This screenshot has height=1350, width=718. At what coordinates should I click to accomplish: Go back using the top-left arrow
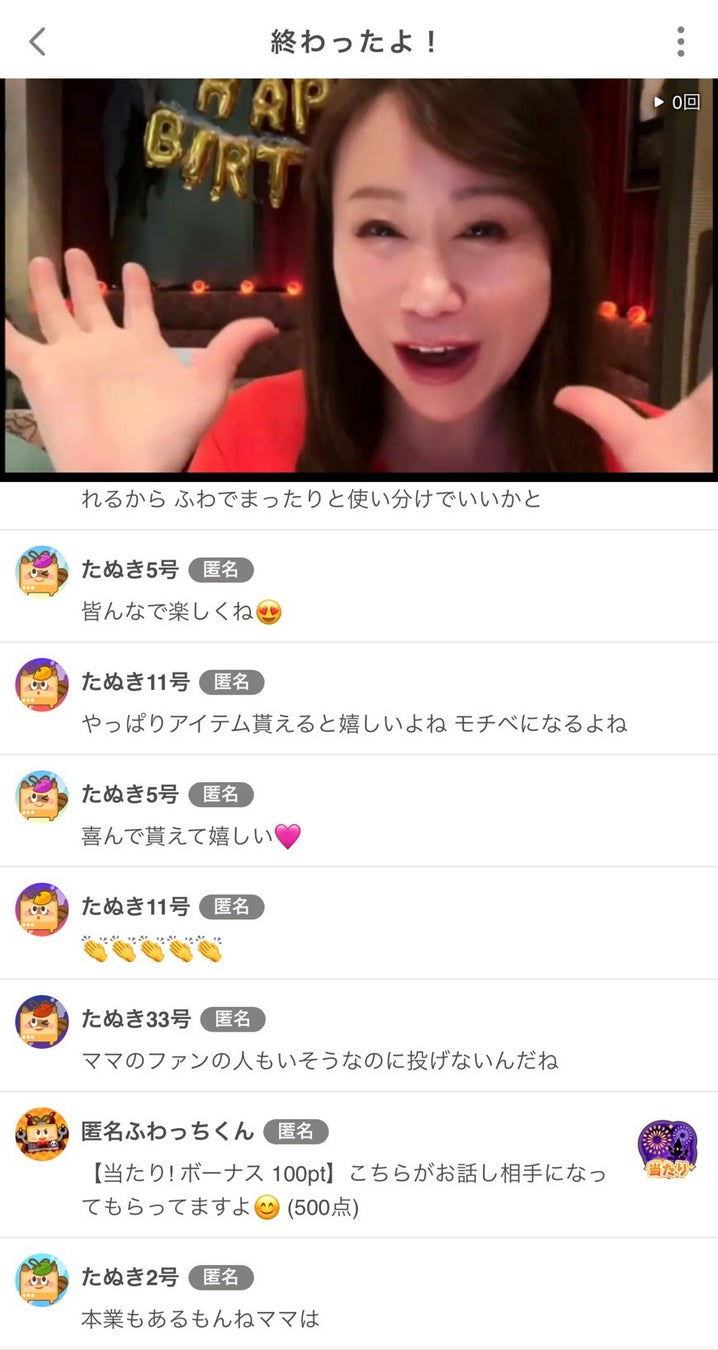point(38,42)
